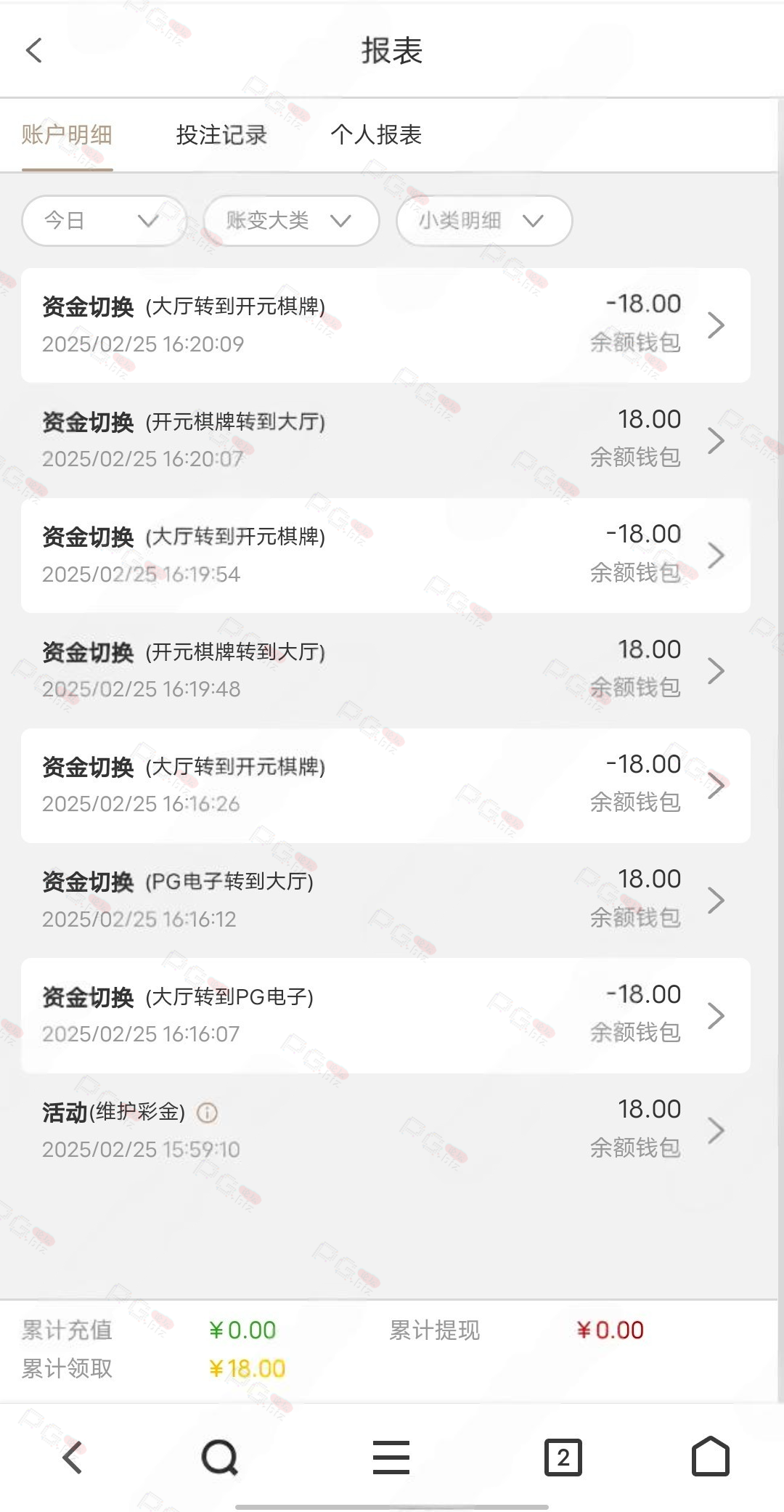Go to the browser home page

(x=710, y=1456)
